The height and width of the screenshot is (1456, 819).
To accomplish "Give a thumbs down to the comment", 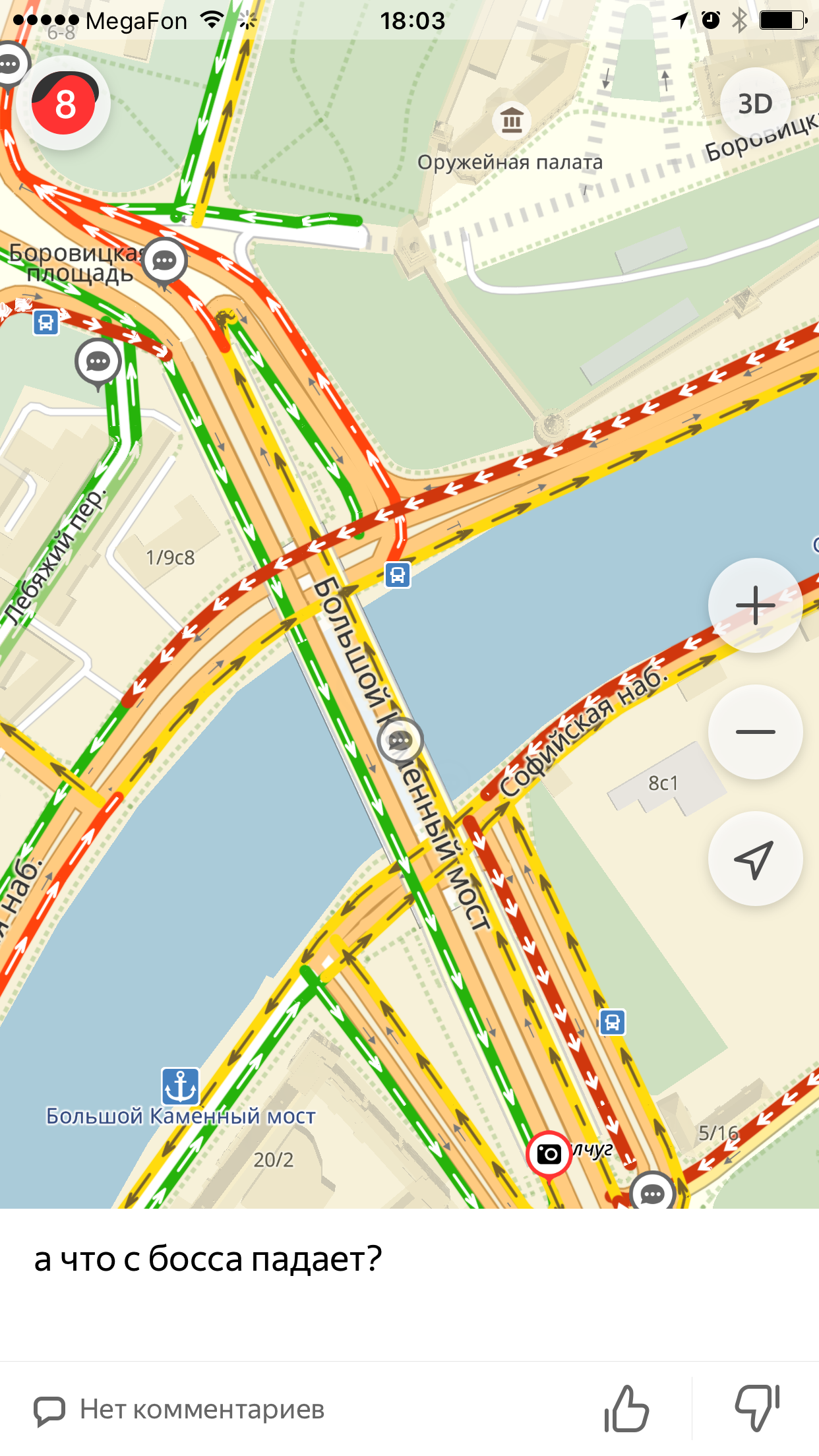I will click(757, 1409).
